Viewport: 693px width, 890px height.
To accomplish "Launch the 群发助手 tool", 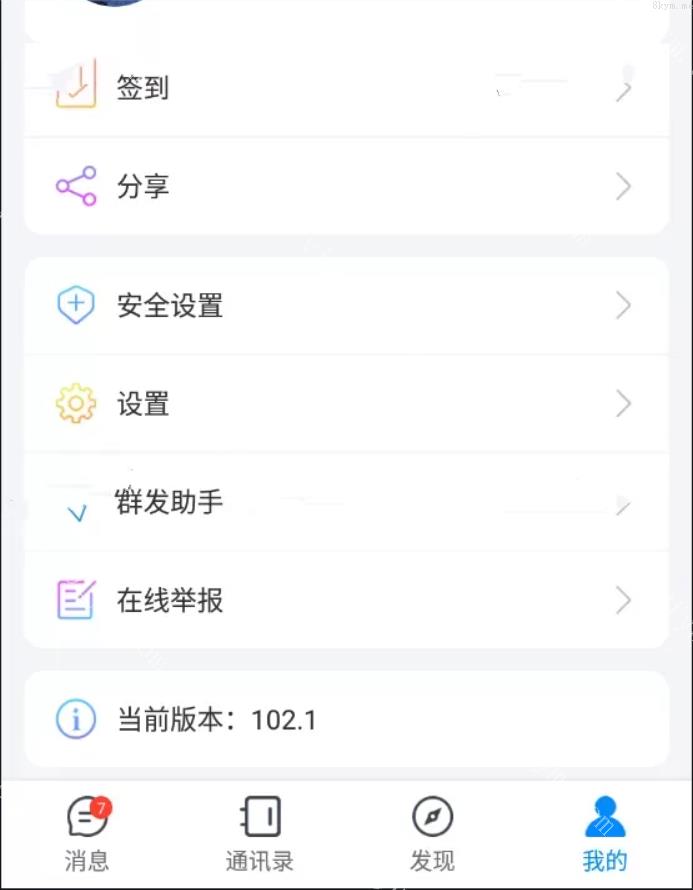I will [x=345, y=502].
